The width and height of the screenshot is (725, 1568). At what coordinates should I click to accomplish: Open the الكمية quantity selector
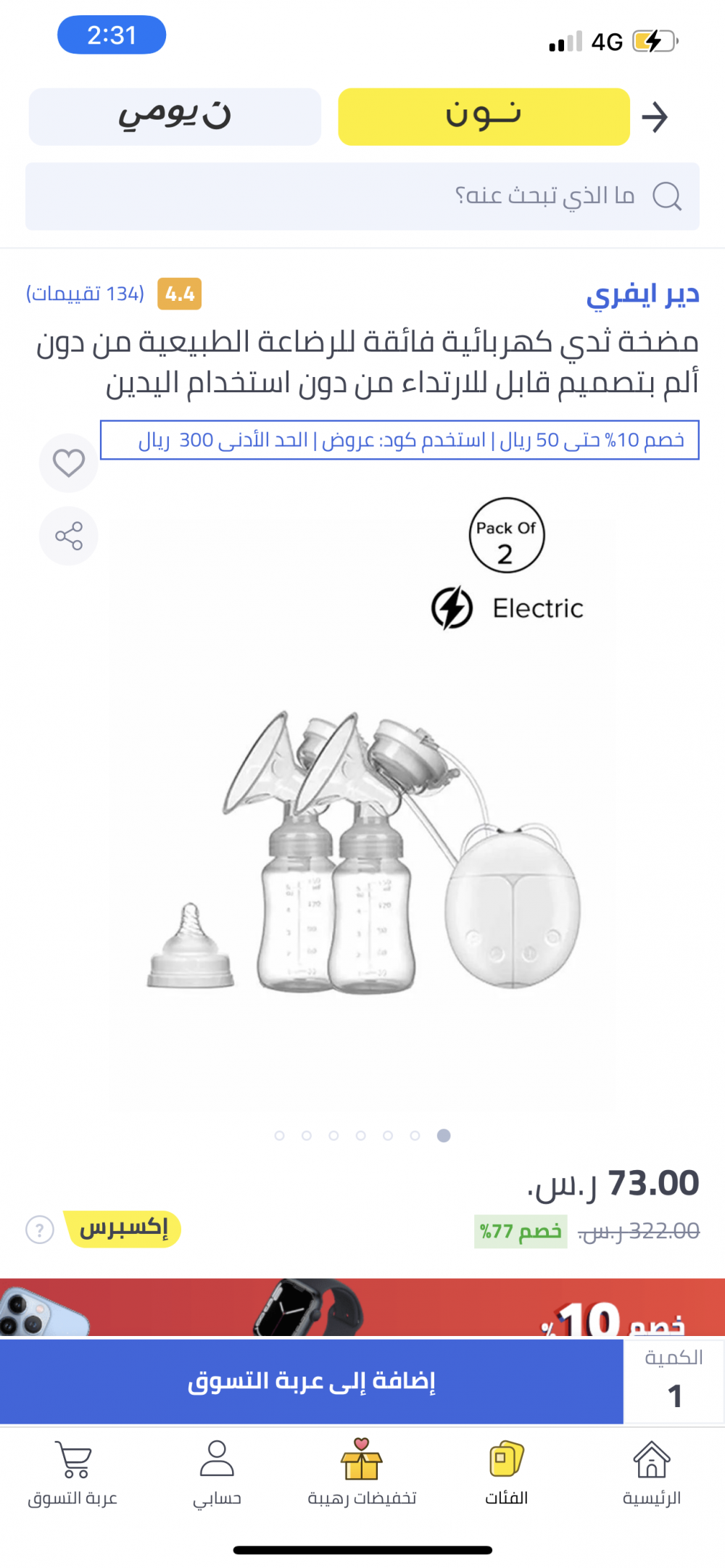[x=674, y=1381]
